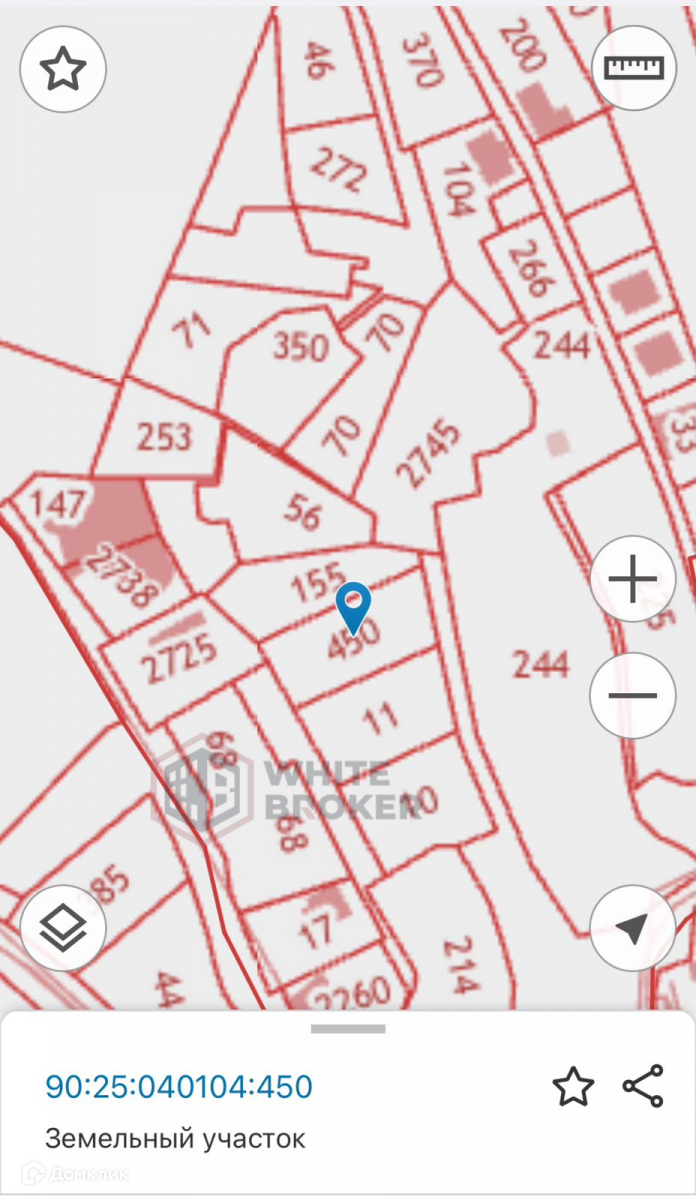Activate the ruler measurement tool

click(x=634, y=68)
